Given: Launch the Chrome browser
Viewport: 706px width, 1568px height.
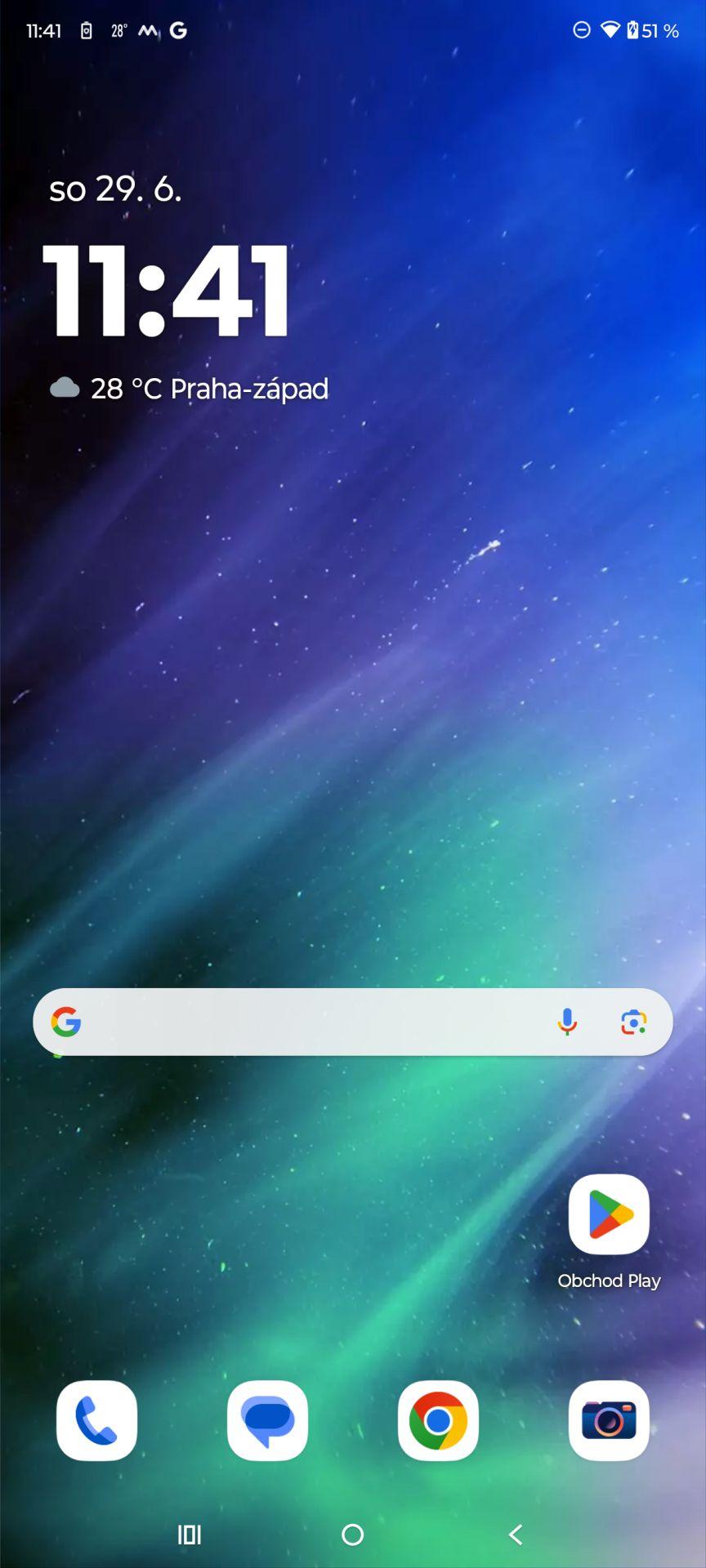Looking at the screenshot, I should pyautogui.click(x=438, y=1421).
